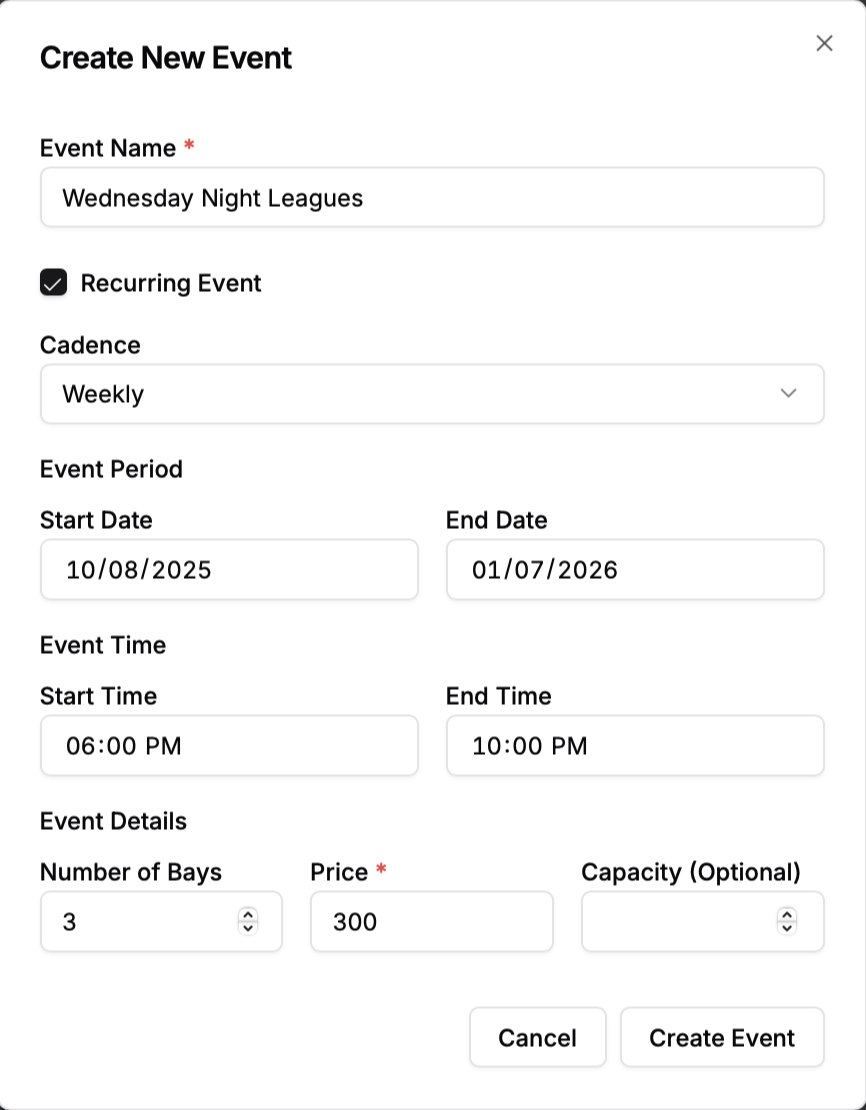
Task: Increment the Capacity stepper
Action: point(787,915)
